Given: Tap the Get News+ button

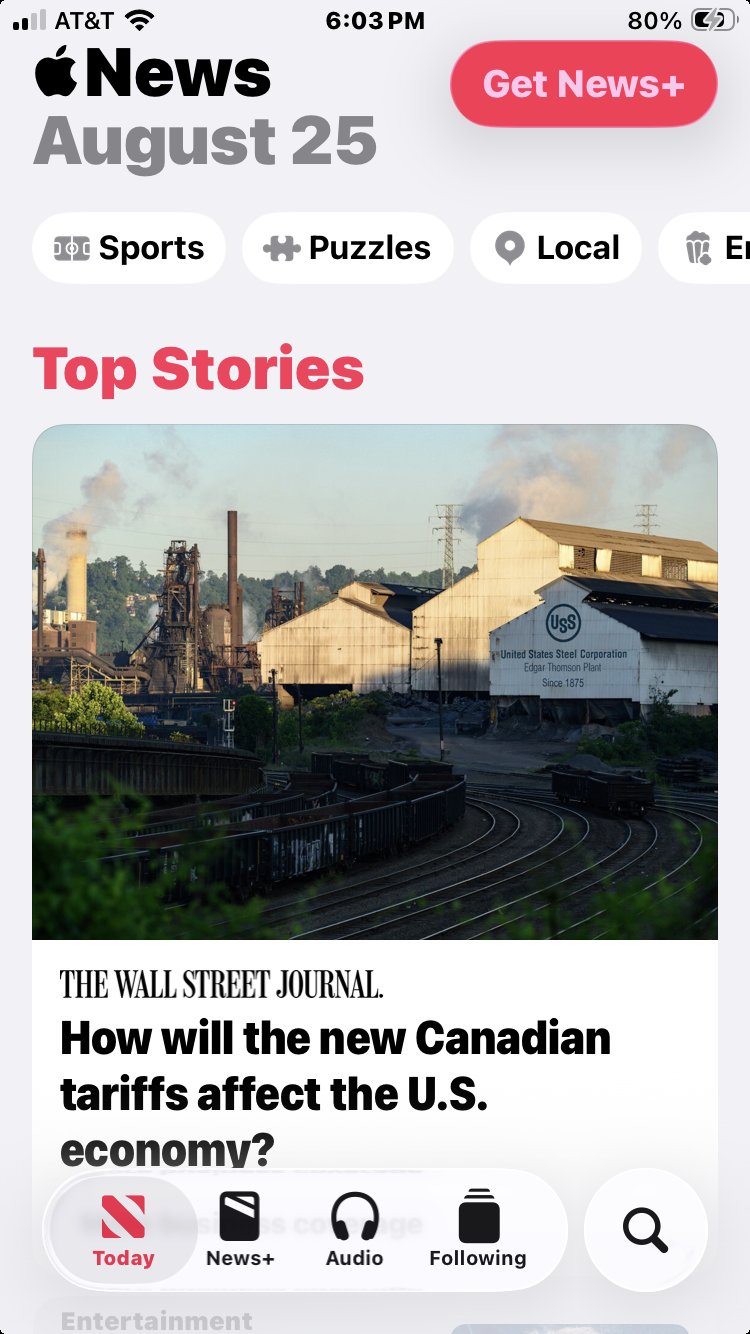Looking at the screenshot, I should tap(584, 84).
